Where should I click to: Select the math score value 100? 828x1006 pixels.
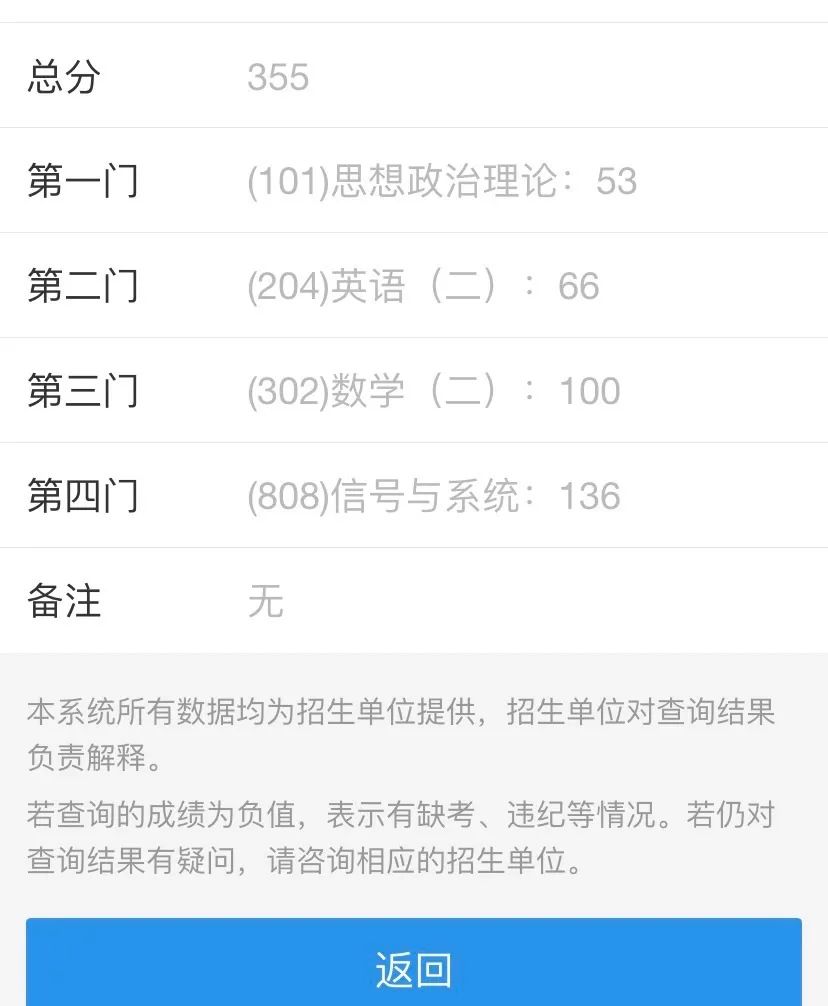pyautogui.click(x=588, y=392)
